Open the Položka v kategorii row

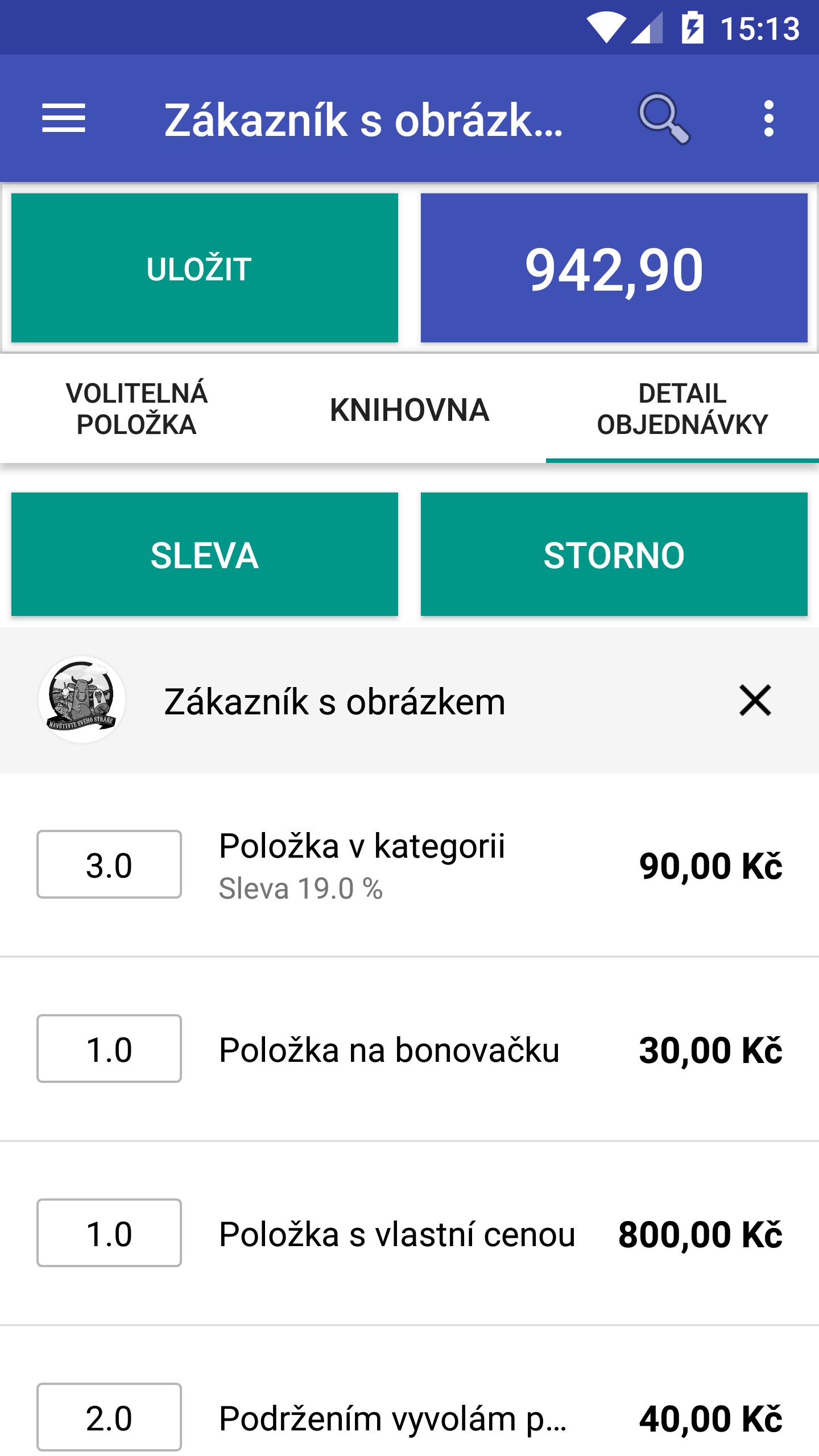point(409,865)
